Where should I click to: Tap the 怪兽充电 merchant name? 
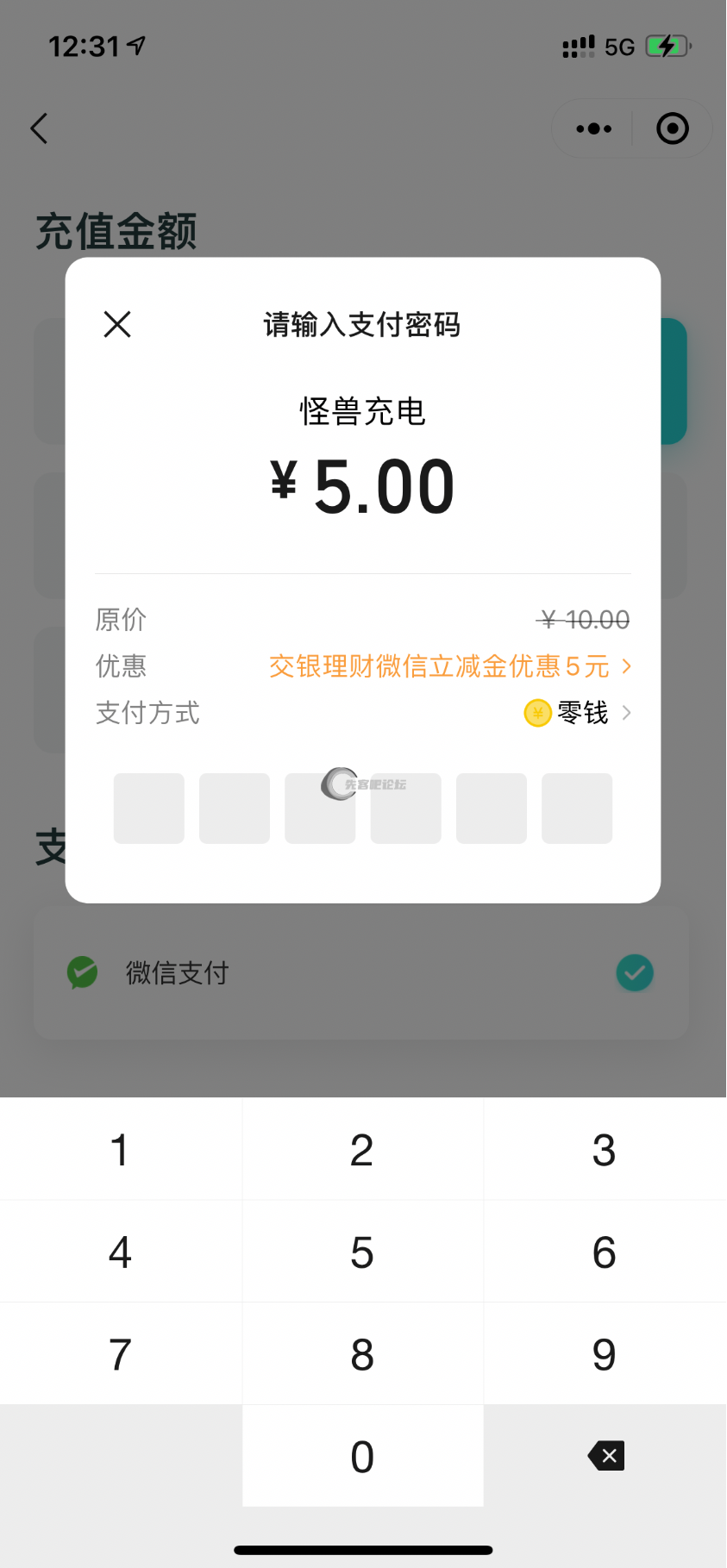pyautogui.click(x=362, y=412)
